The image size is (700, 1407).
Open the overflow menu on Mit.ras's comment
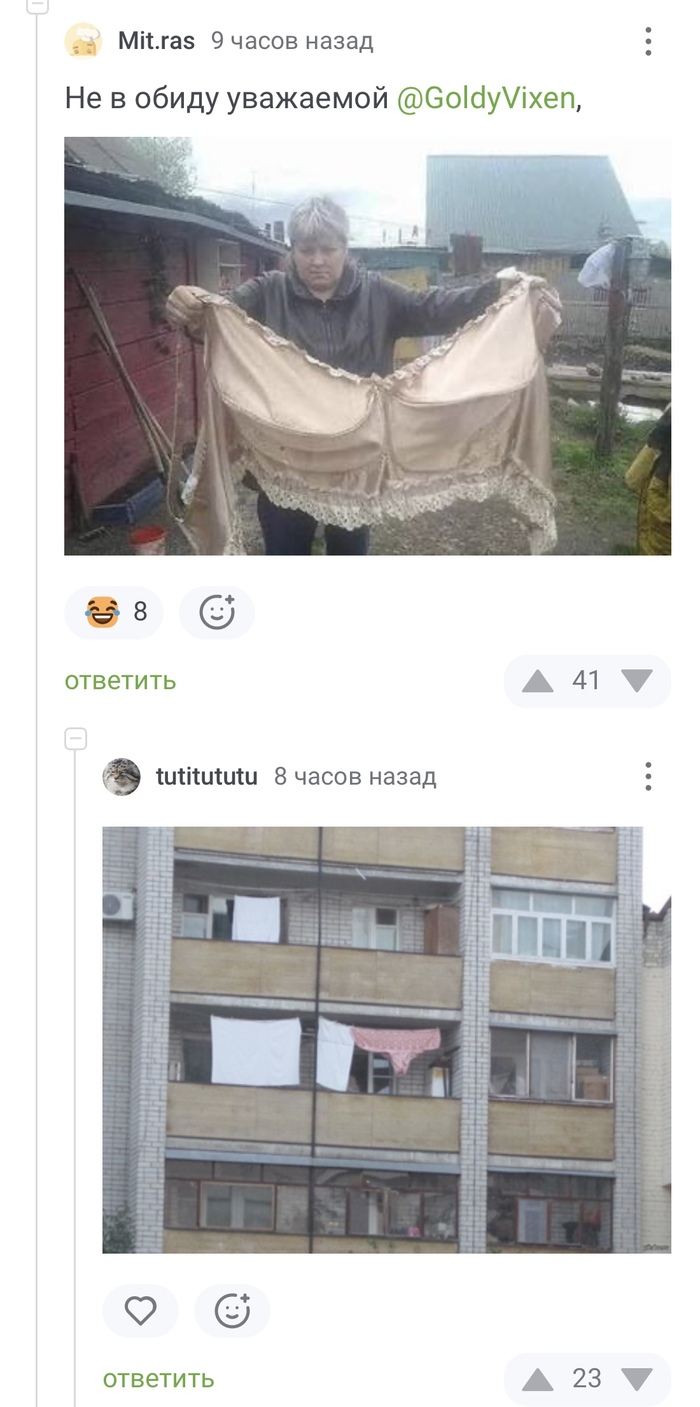[x=648, y=41]
